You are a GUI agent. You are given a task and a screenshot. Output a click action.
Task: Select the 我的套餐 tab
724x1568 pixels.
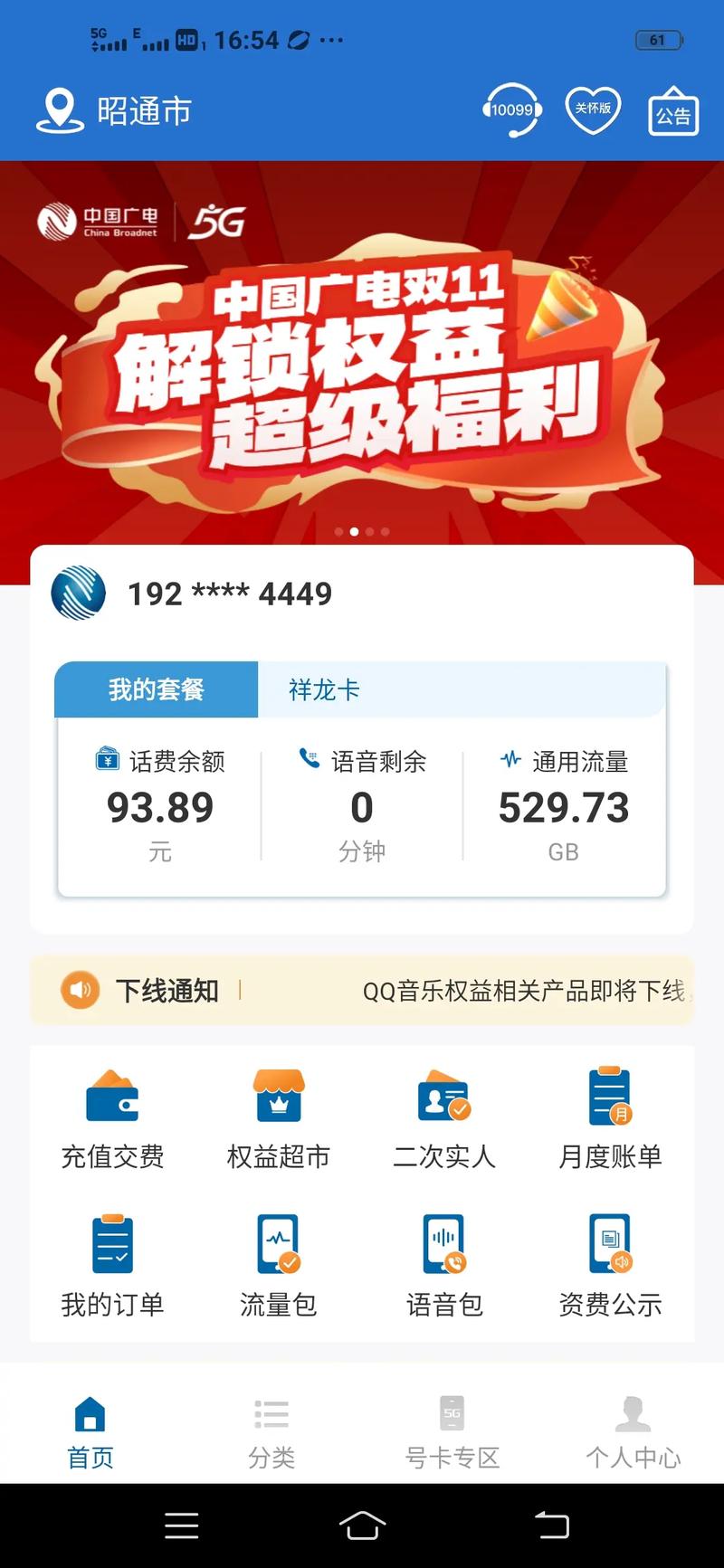coord(157,689)
